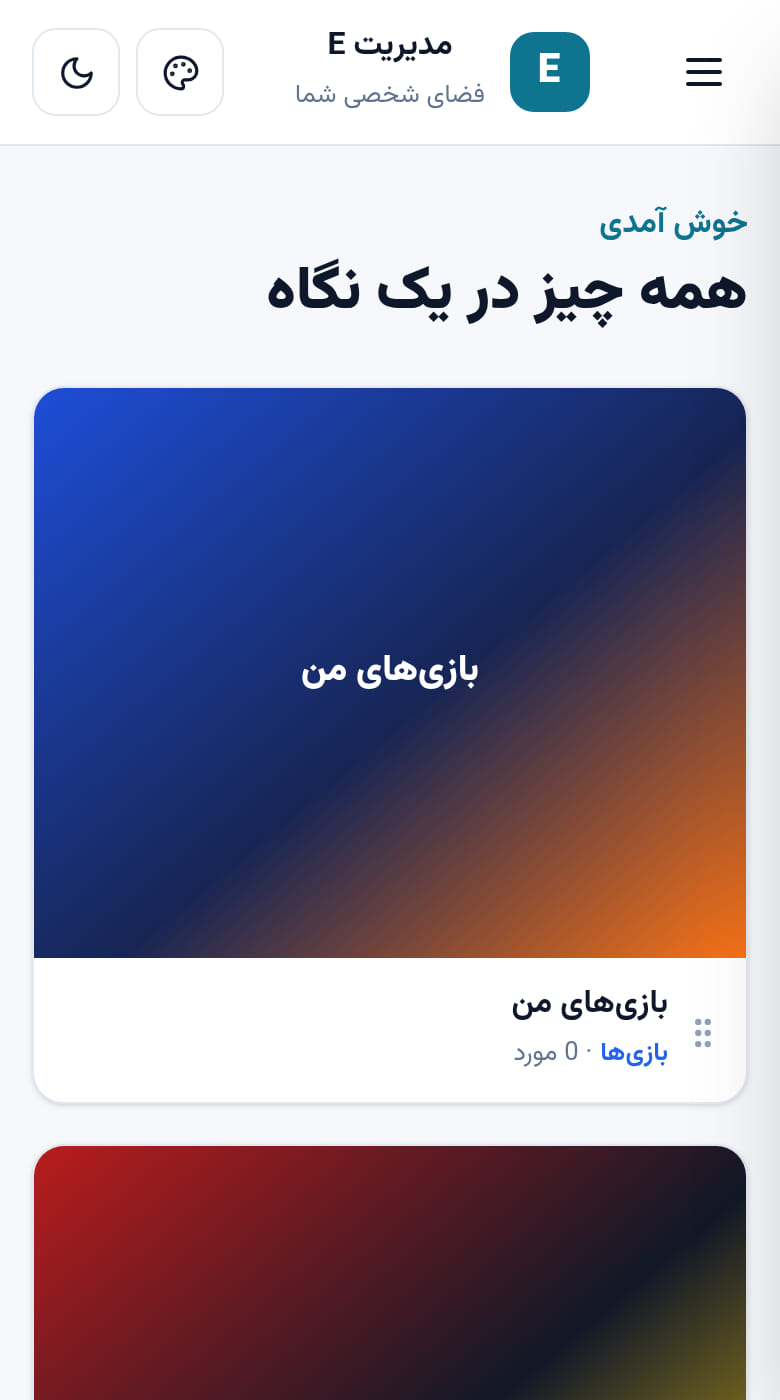Toggle dark mode with the moon icon

pyautogui.click(x=76, y=72)
